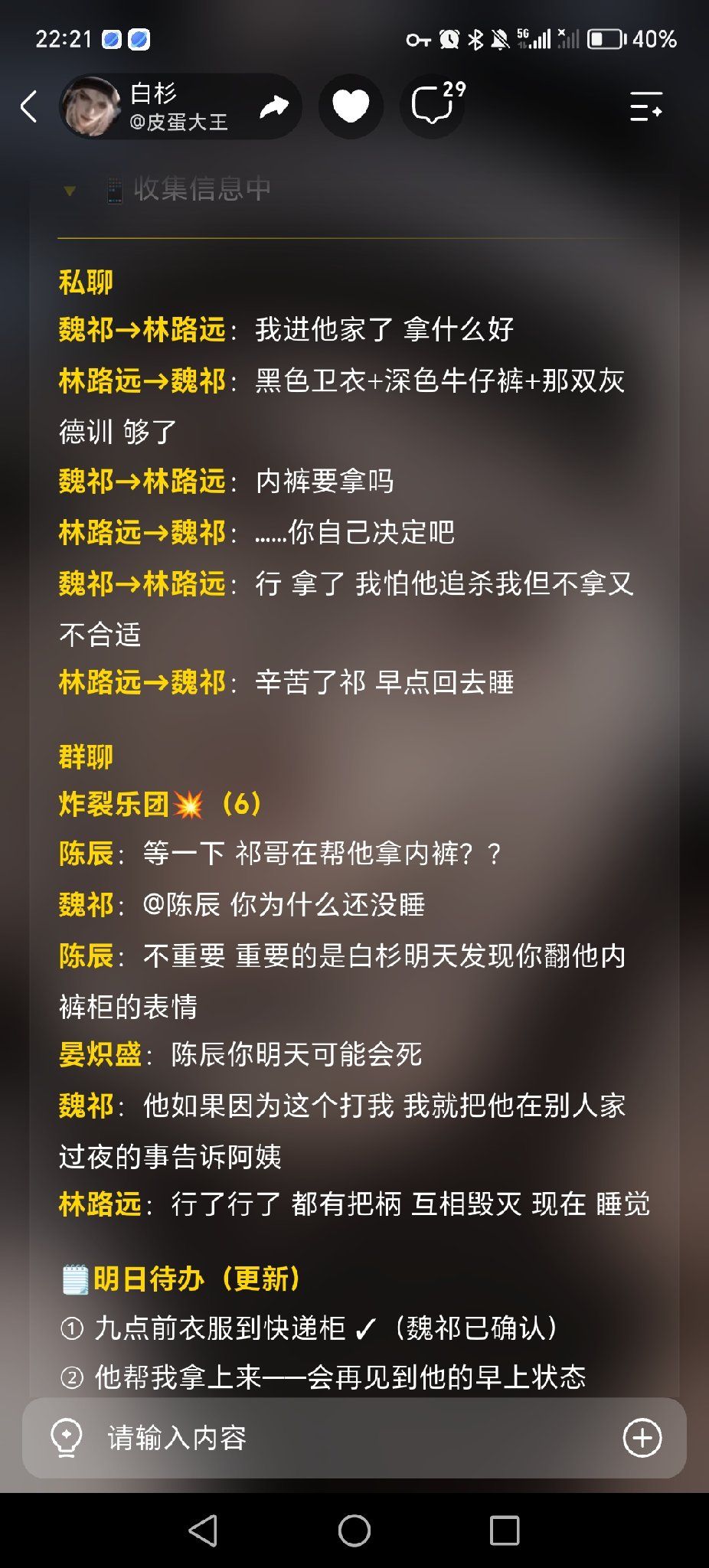Collapse the 收集信息中 section
Screen dimensions: 709x1568
pos(70,190)
